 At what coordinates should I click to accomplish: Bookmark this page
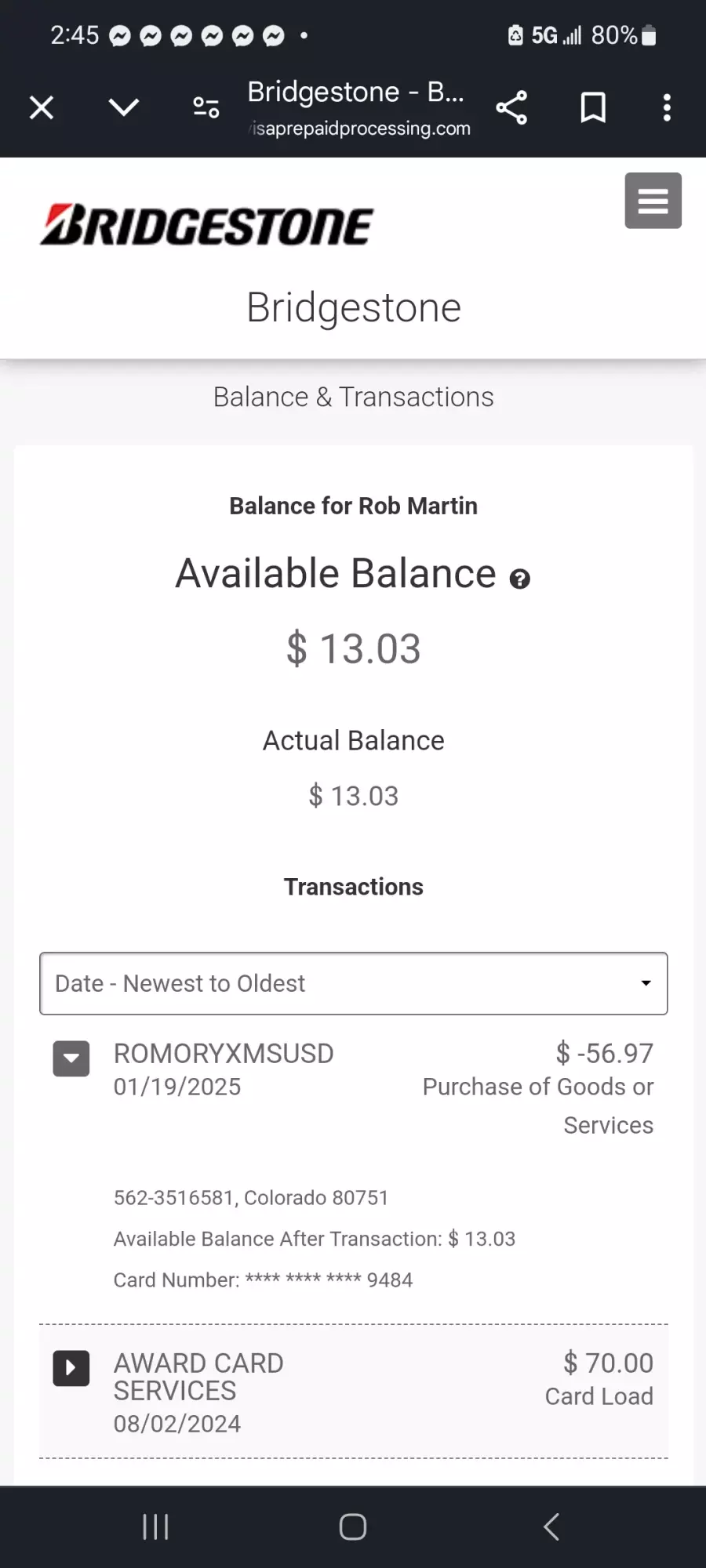(x=593, y=107)
